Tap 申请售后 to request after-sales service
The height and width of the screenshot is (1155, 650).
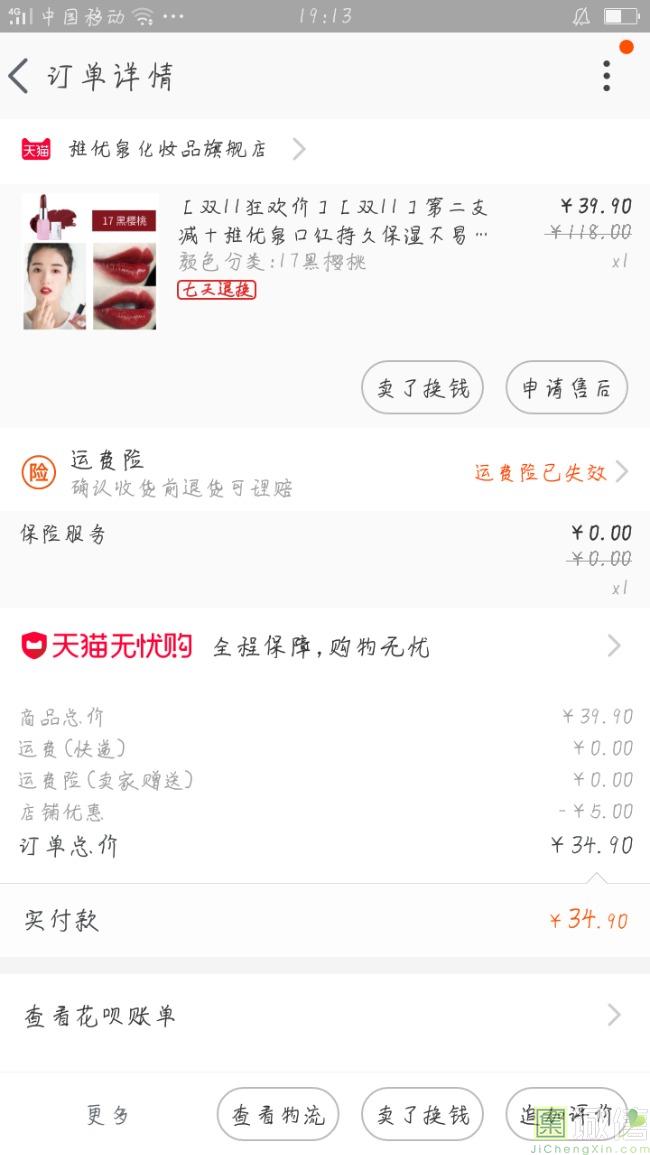pyautogui.click(x=566, y=388)
